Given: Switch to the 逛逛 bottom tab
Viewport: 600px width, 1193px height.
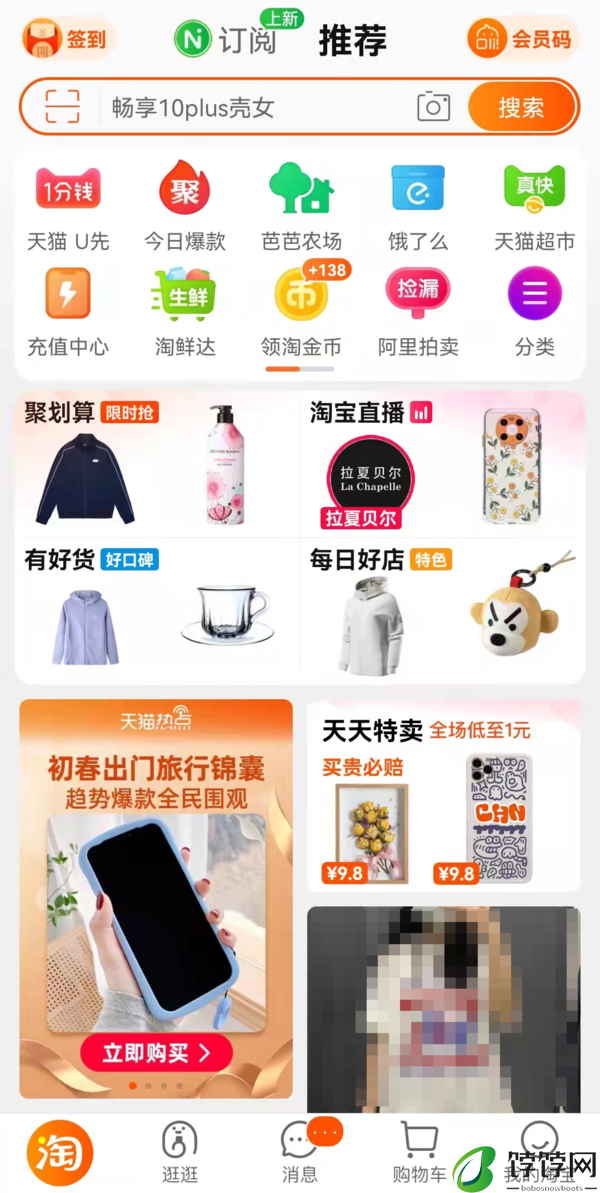Looking at the screenshot, I should (x=179, y=1151).
